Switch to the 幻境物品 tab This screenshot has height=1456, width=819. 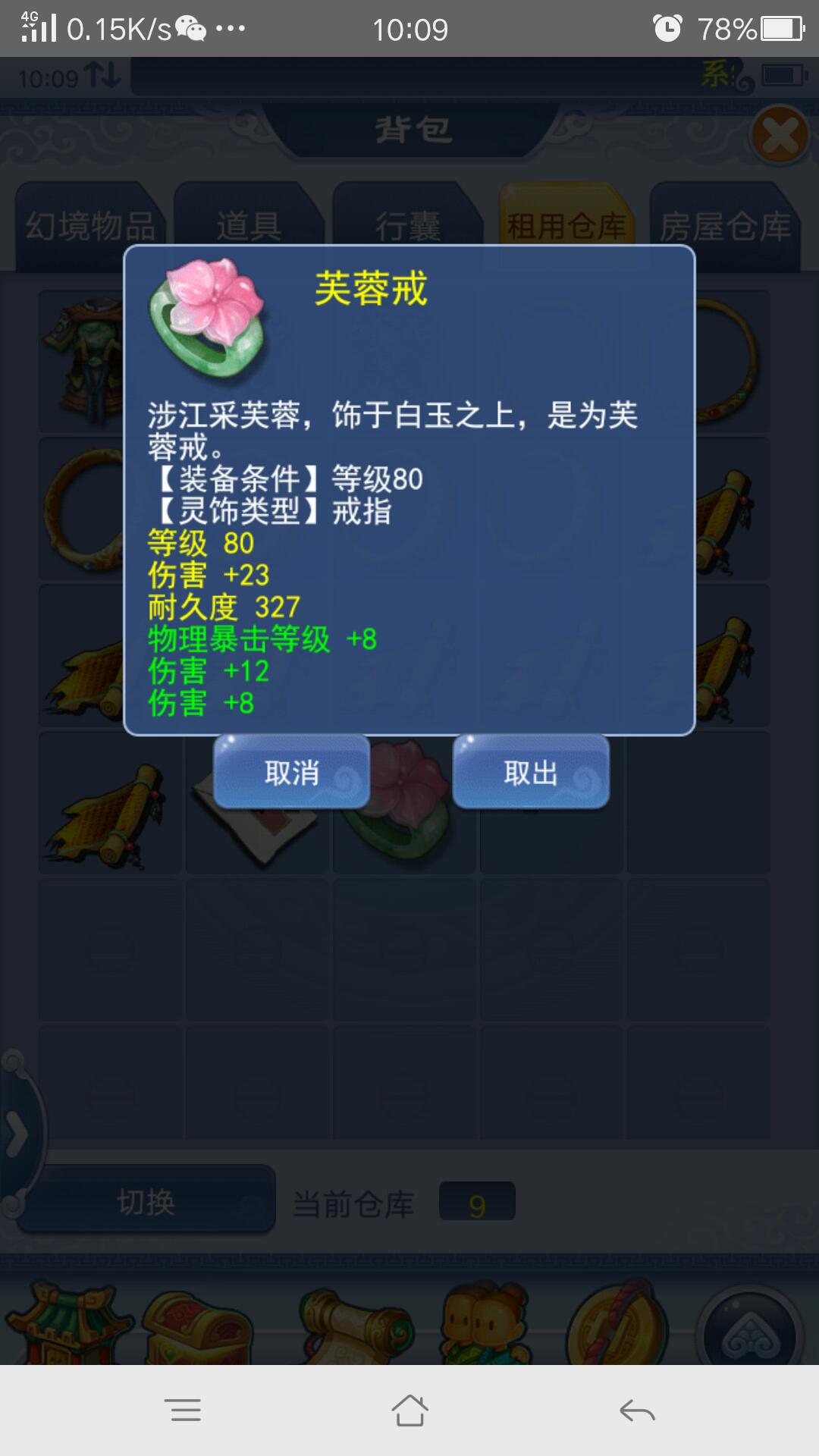(x=90, y=226)
